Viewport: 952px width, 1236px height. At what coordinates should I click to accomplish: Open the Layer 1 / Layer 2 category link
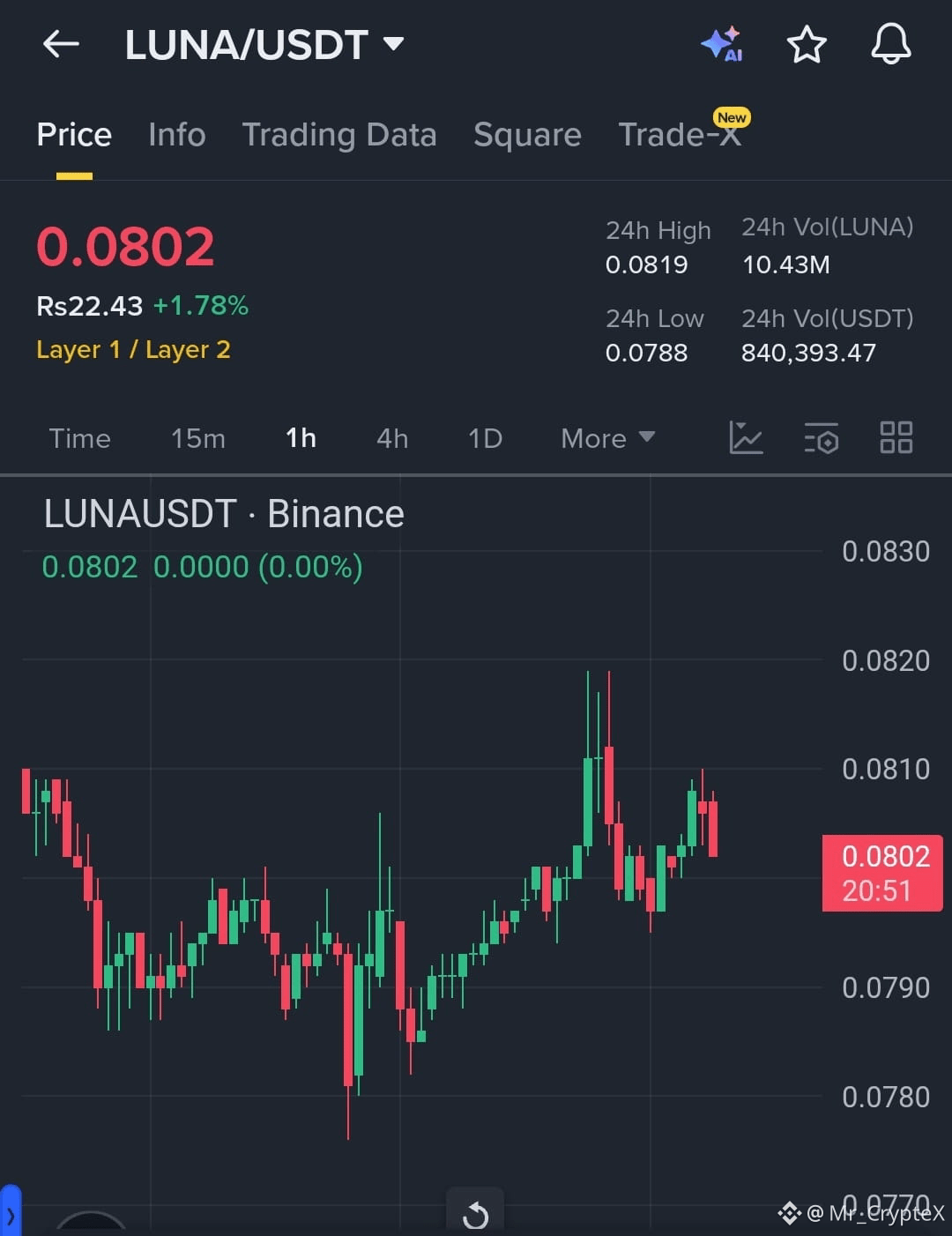pyautogui.click(x=134, y=349)
